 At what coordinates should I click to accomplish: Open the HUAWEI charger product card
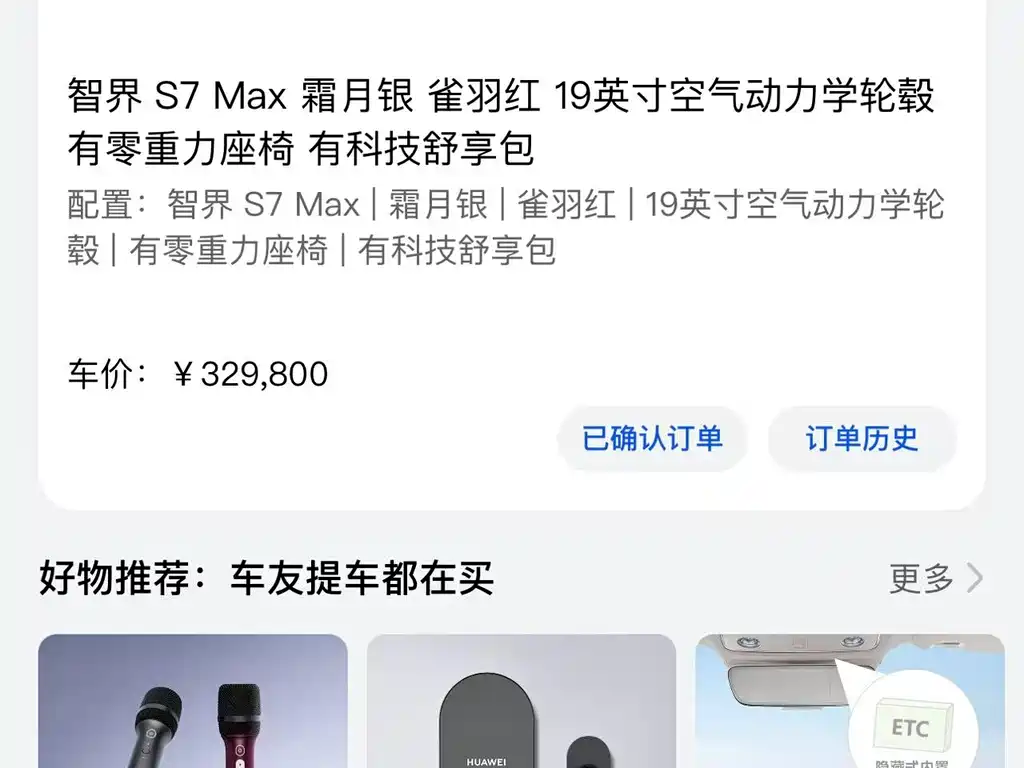pos(521,702)
